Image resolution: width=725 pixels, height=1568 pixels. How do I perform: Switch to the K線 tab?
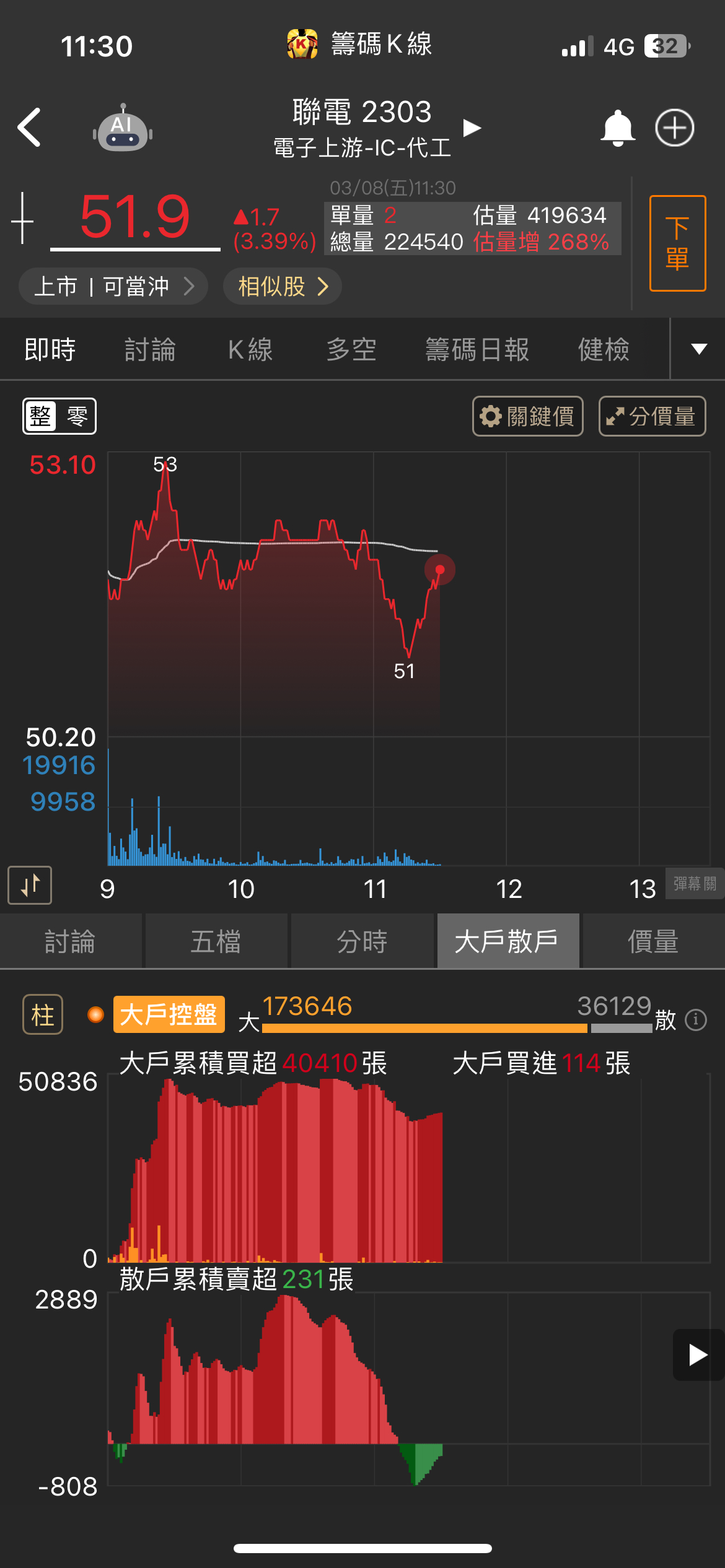point(250,350)
